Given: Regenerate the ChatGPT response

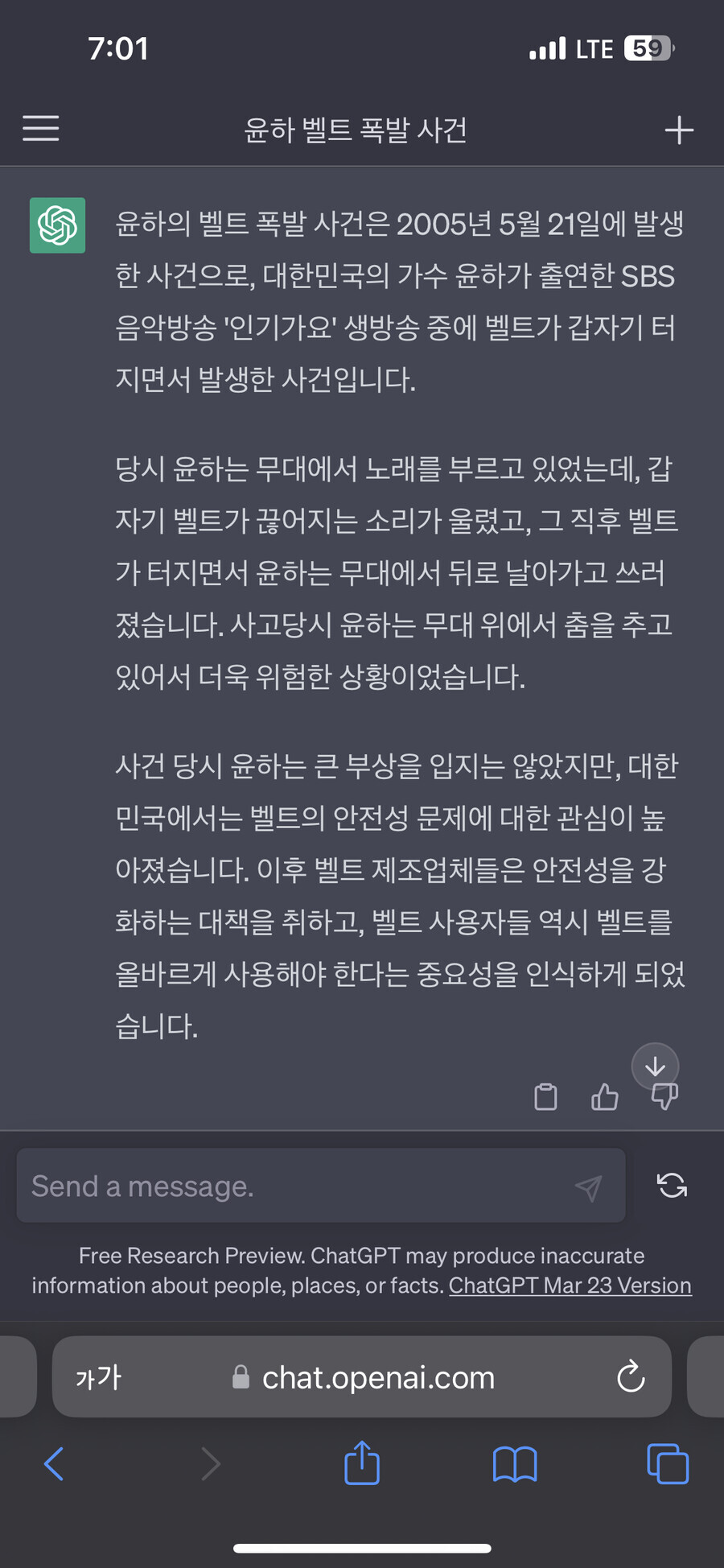Looking at the screenshot, I should tap(672, 1186).
